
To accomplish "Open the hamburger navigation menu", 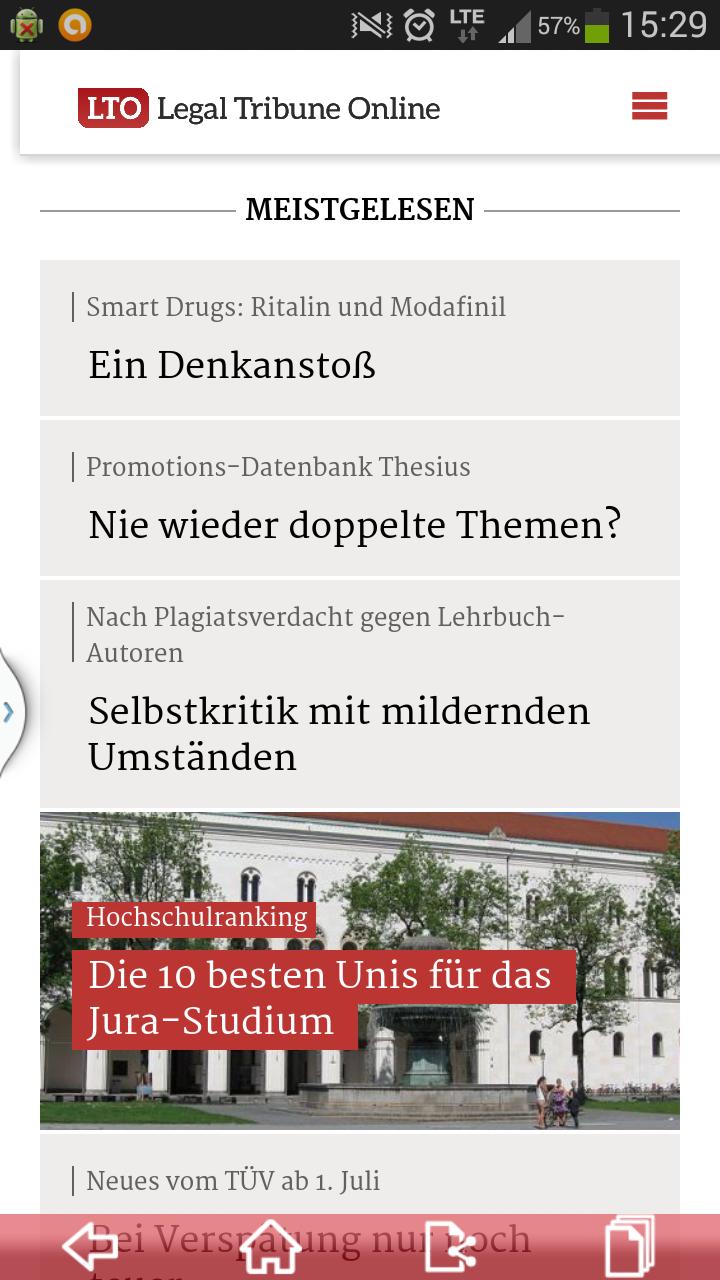I will pyautogui.click(x=648, y=105).
